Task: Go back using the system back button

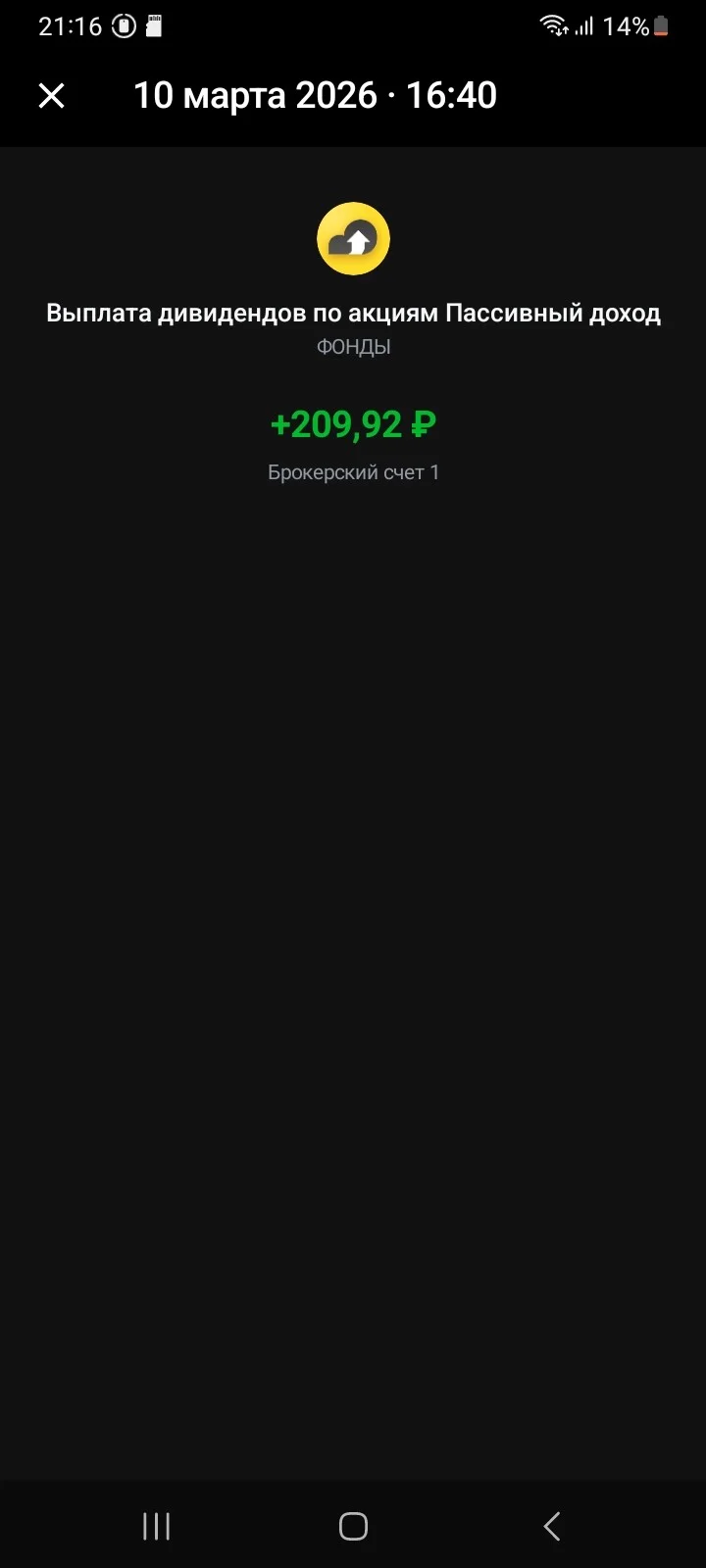Action: tap(552, 1526)
